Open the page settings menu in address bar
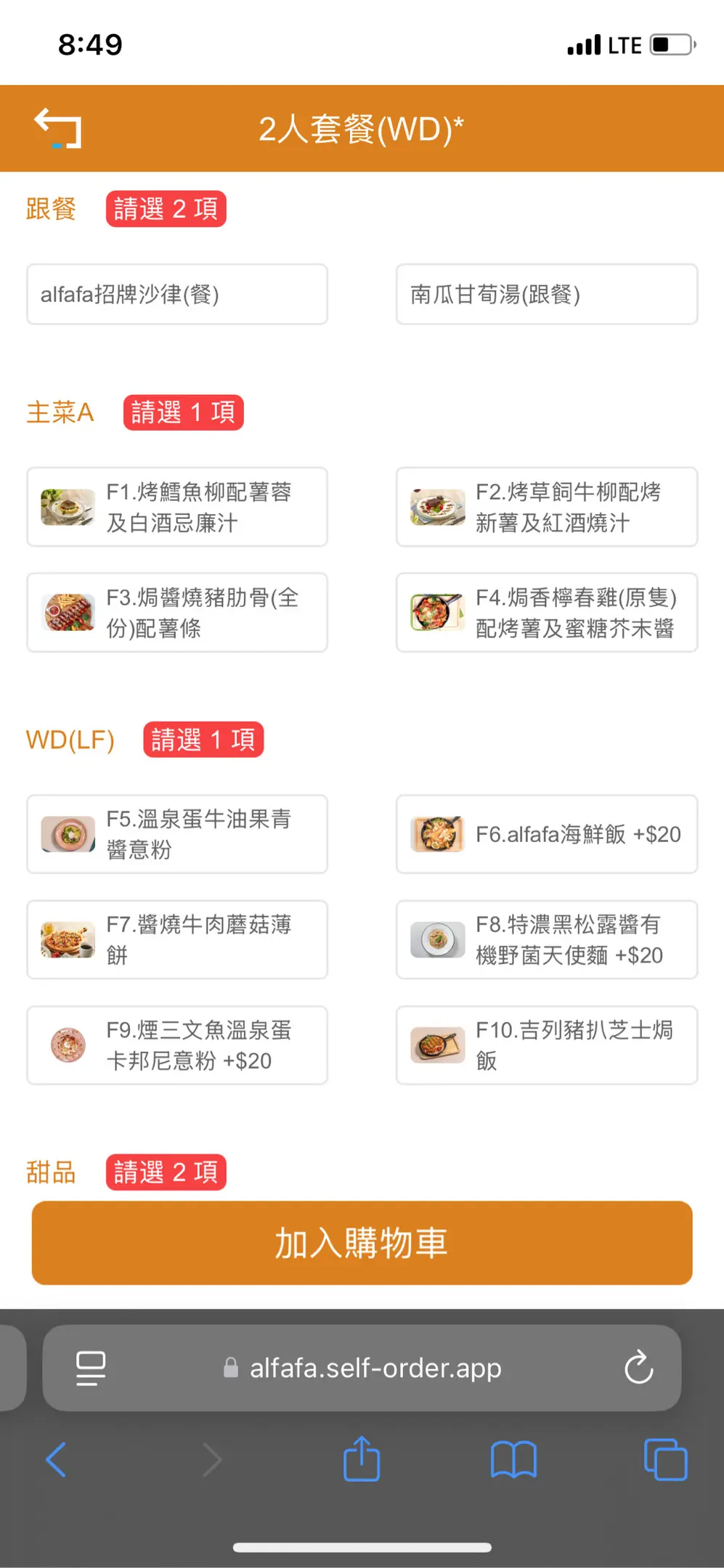The height and width of the screenshot is (1568, 724). [91, 1368]
